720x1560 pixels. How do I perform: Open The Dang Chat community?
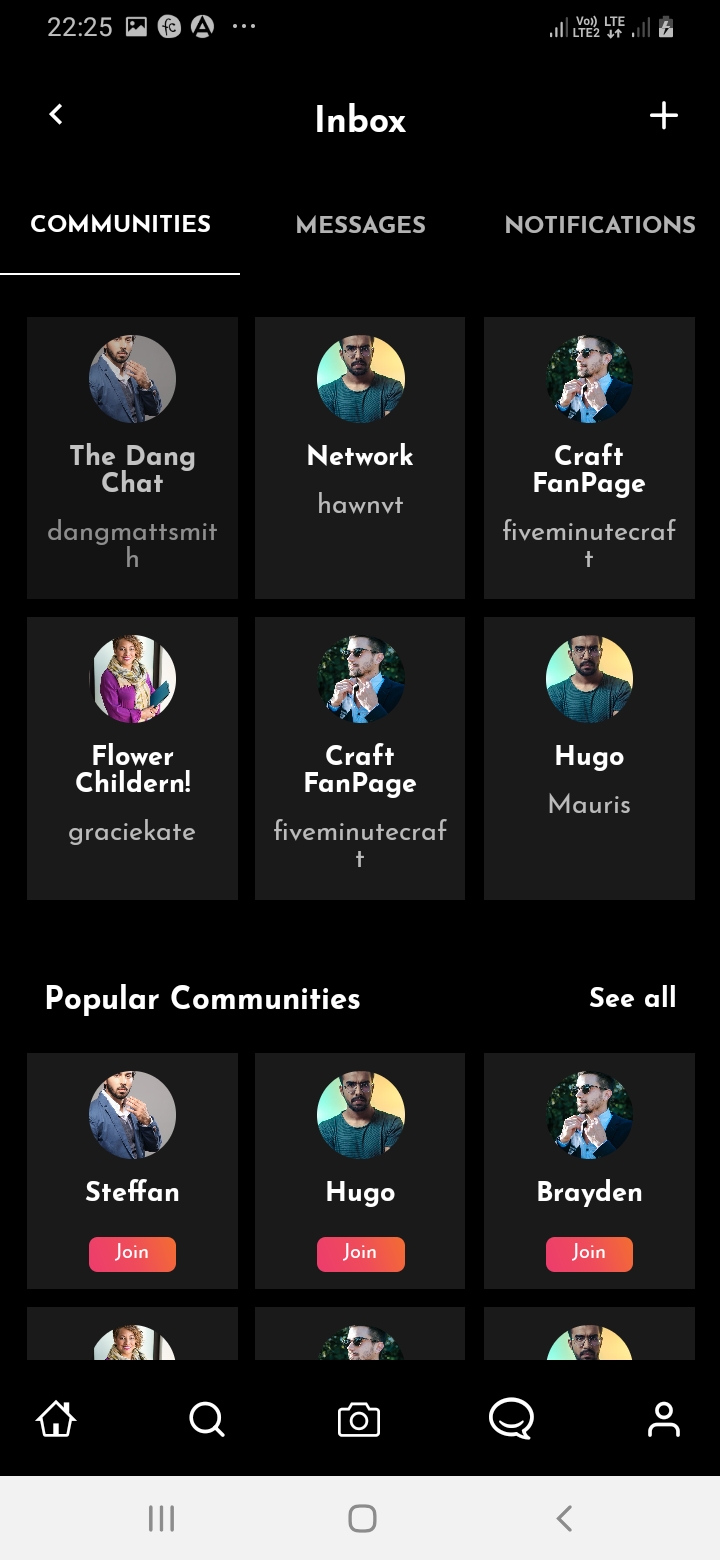coord(132,457)
